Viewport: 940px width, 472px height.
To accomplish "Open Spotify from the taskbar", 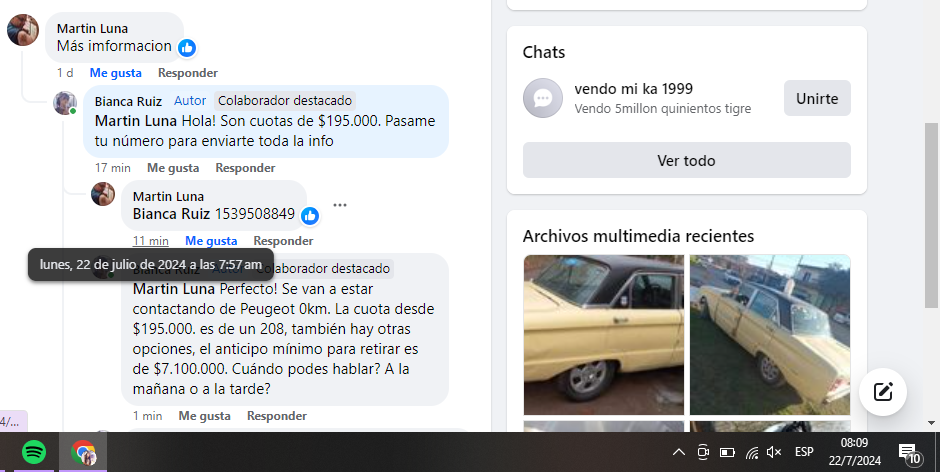I will [x=34, y=452].
